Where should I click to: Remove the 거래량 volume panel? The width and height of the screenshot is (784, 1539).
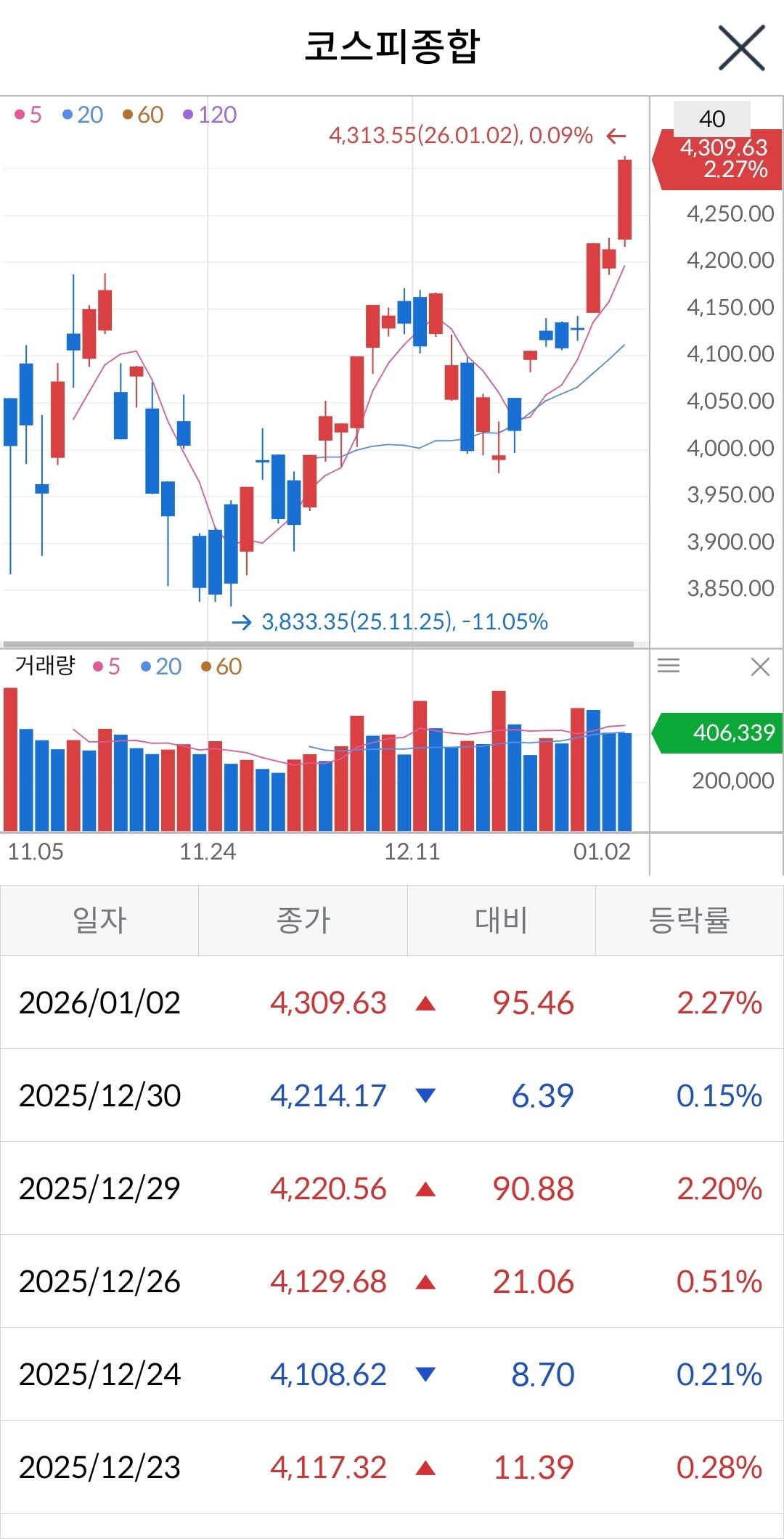[x=760, y=666]
